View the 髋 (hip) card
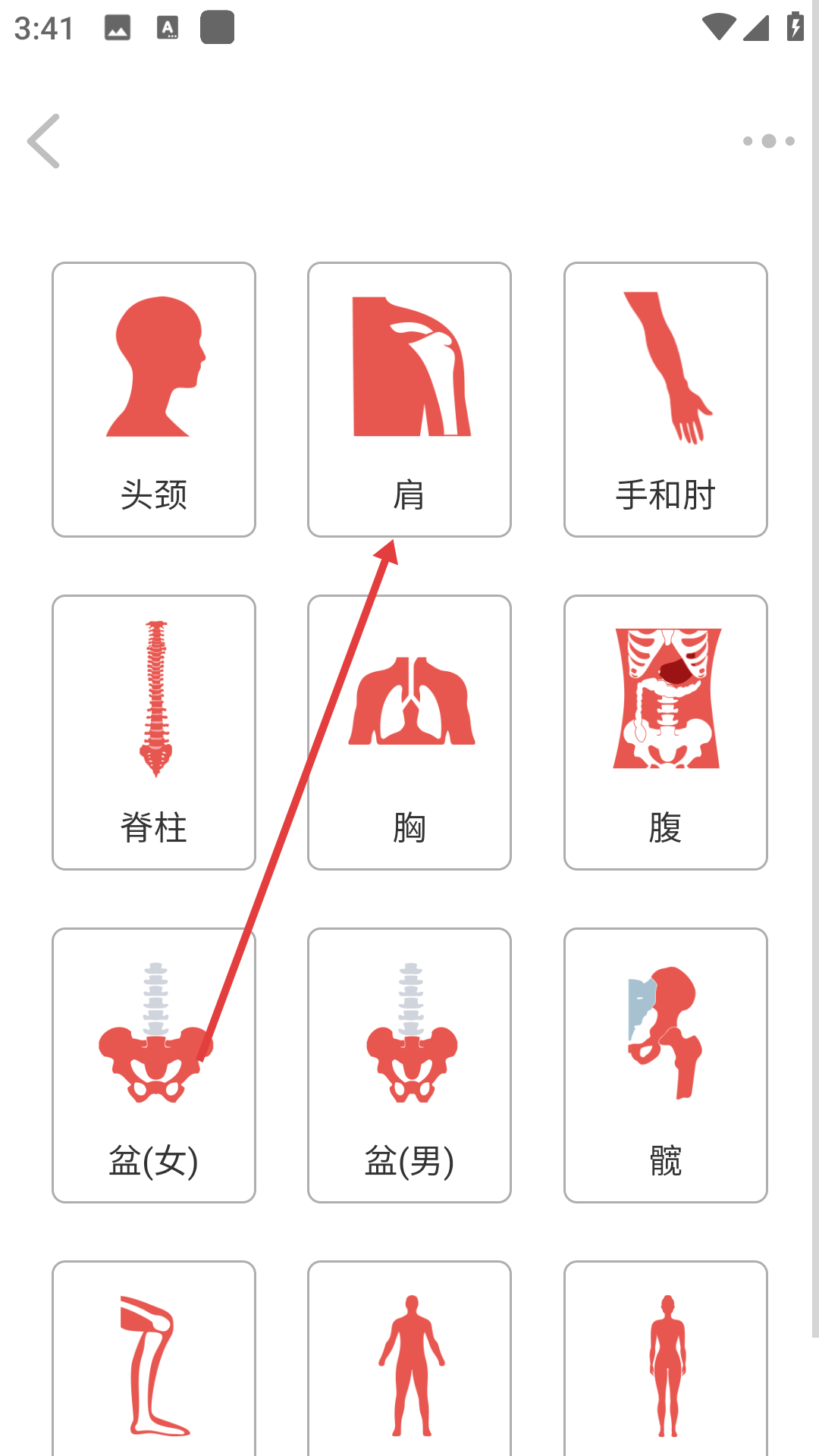 (665, 1065)
